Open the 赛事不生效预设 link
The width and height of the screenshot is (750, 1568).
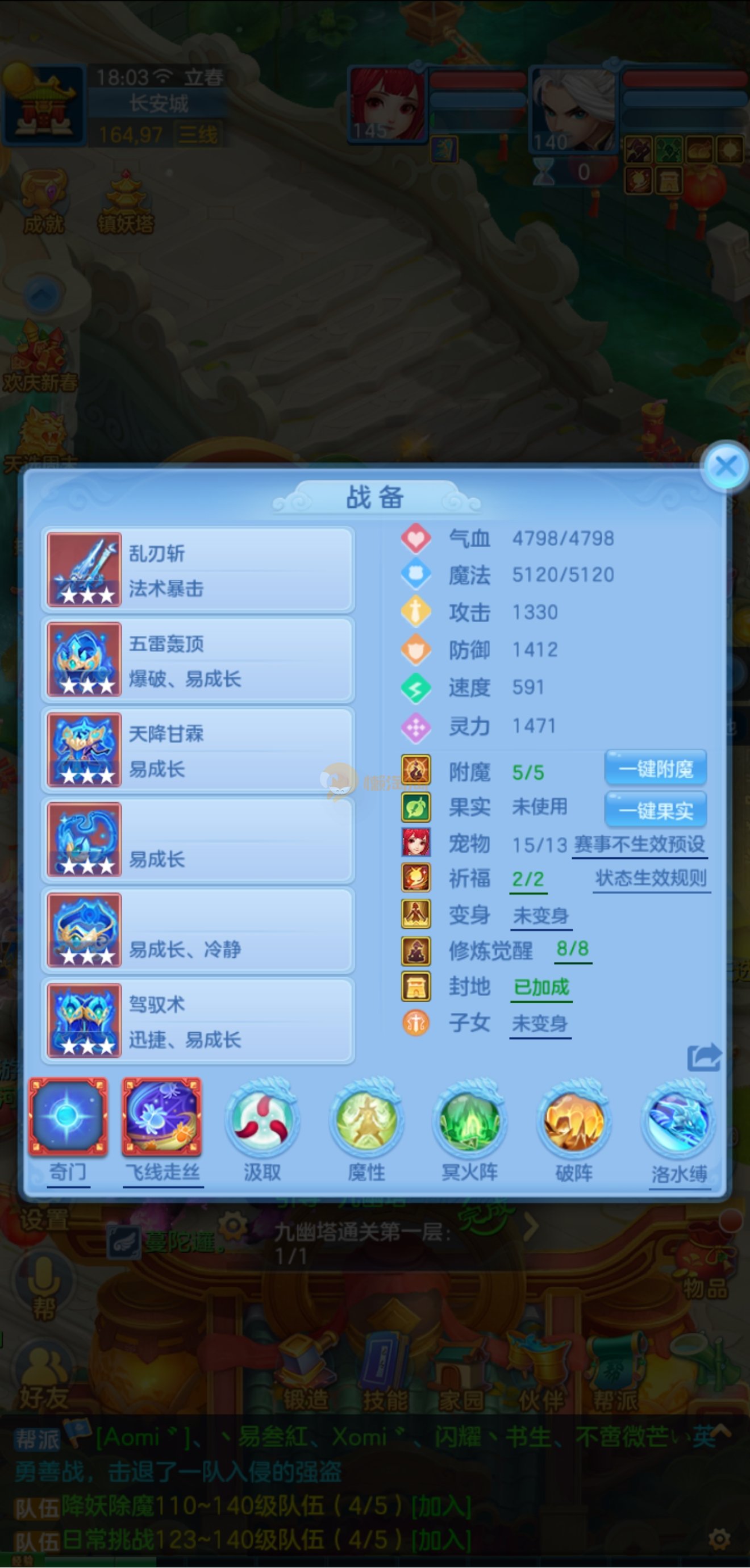point(639,844)
